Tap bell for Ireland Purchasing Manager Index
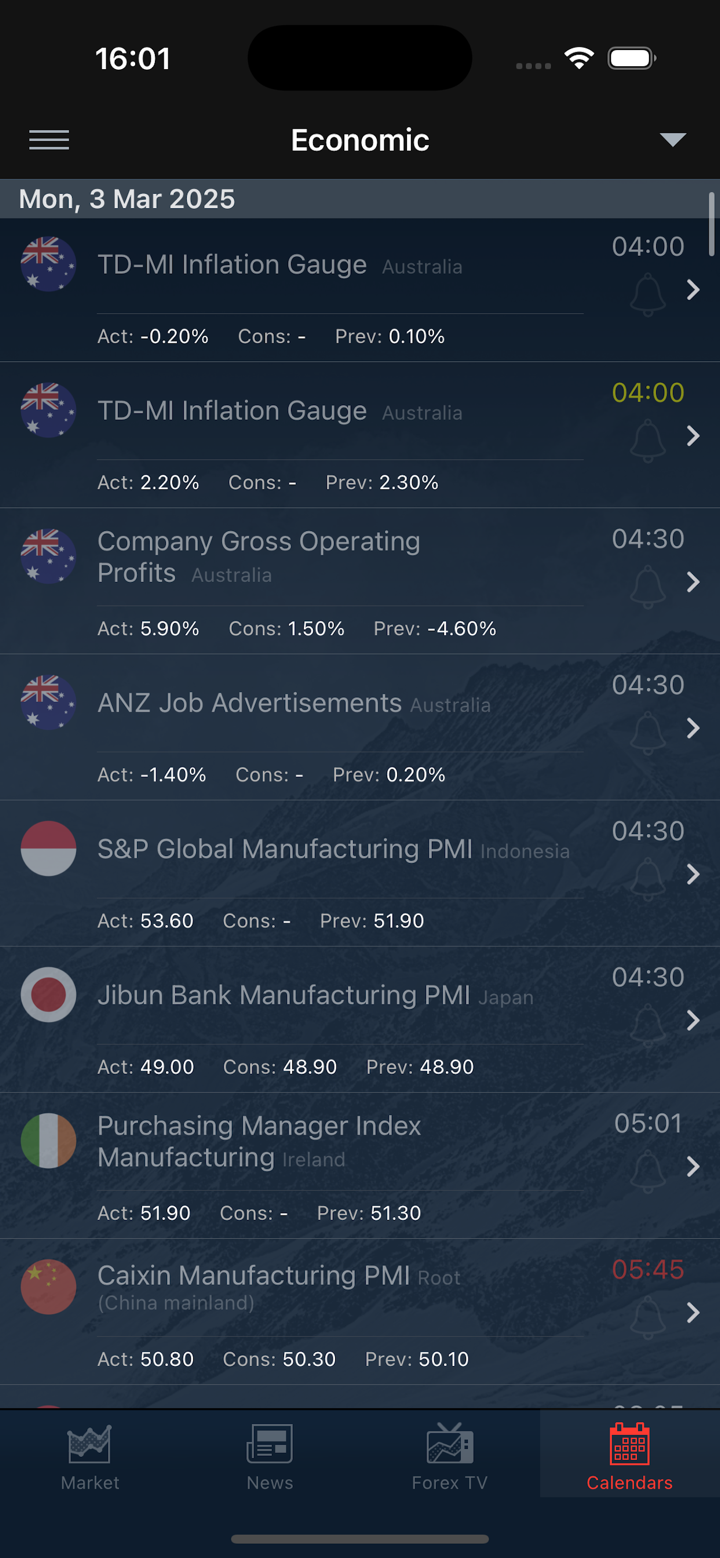Viewport: 720px width, 1558px height. pyautogui.click(x=647, y=1170)
